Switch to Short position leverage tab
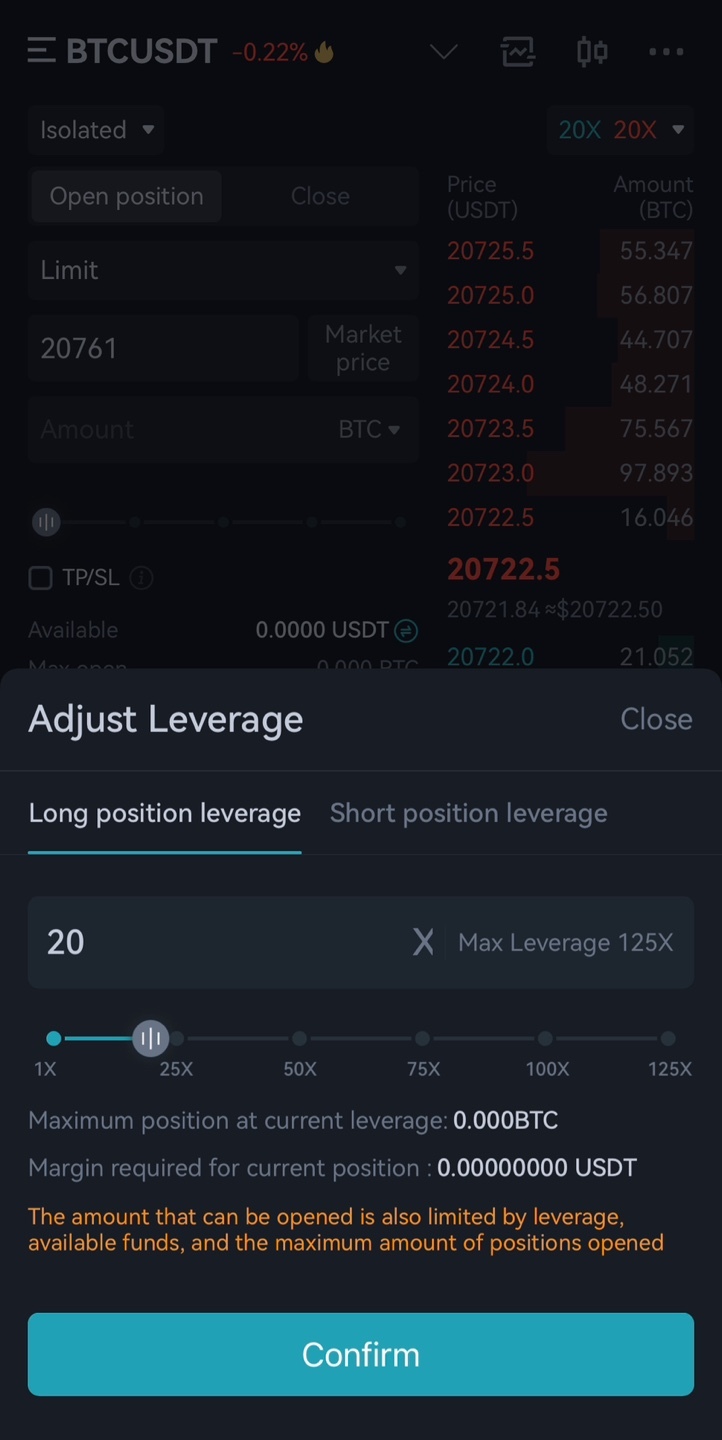The height and width of the screenshot is (1440, 722). point(468,813)
